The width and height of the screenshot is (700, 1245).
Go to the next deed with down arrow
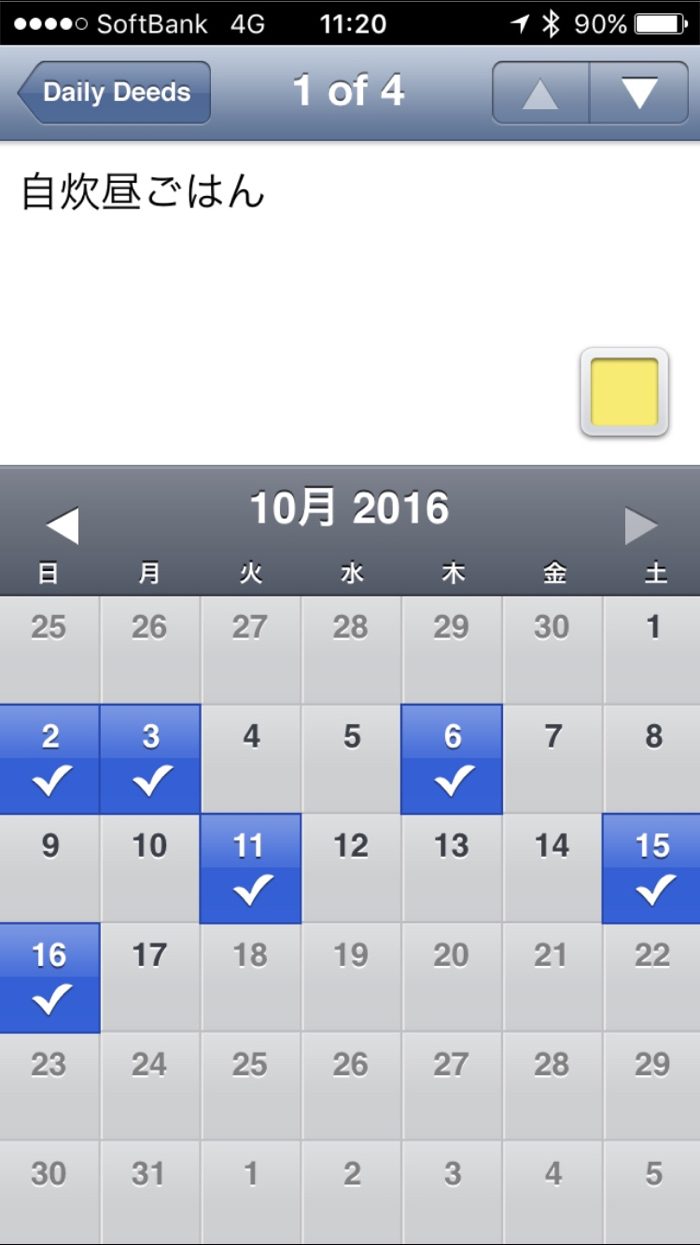[638, 93]
